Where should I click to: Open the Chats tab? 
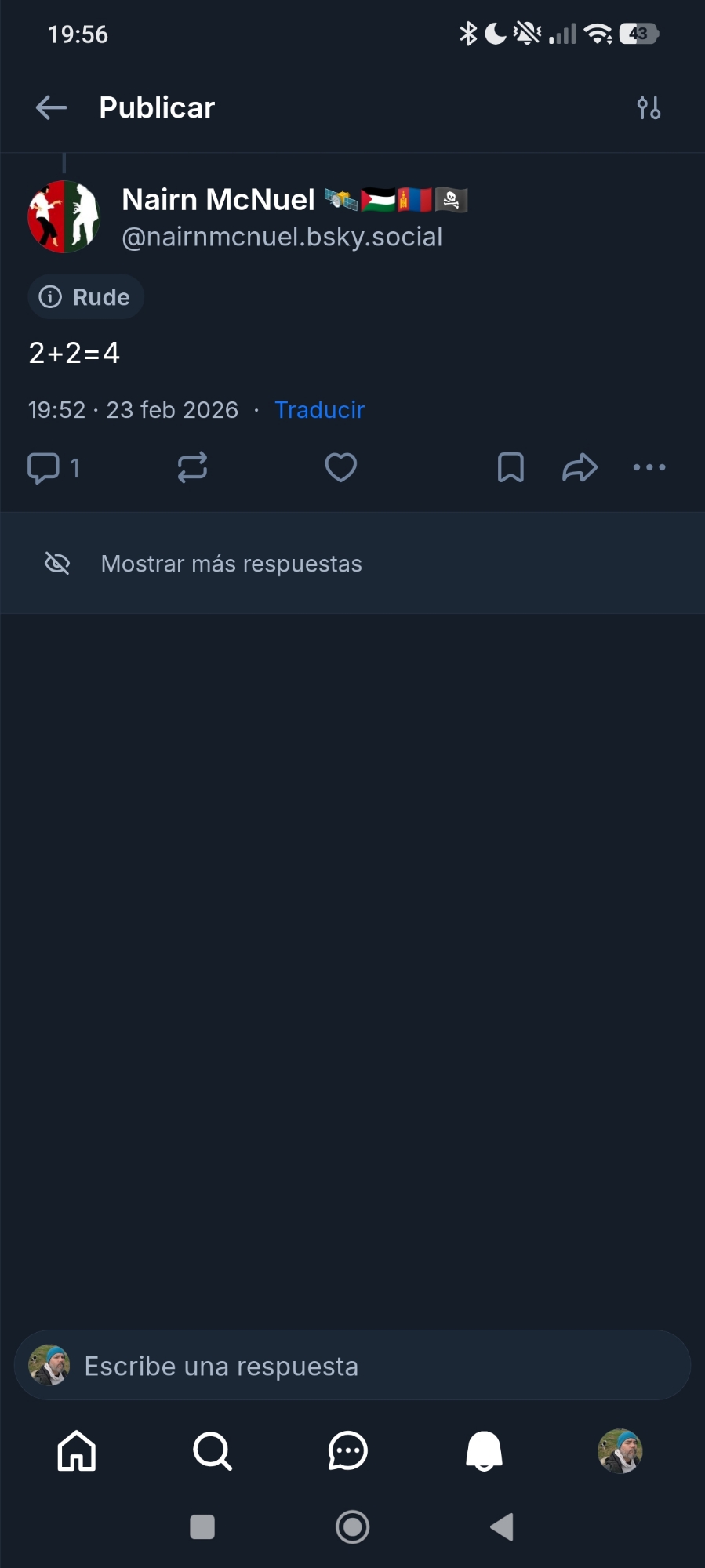(x=348, y=1450)
